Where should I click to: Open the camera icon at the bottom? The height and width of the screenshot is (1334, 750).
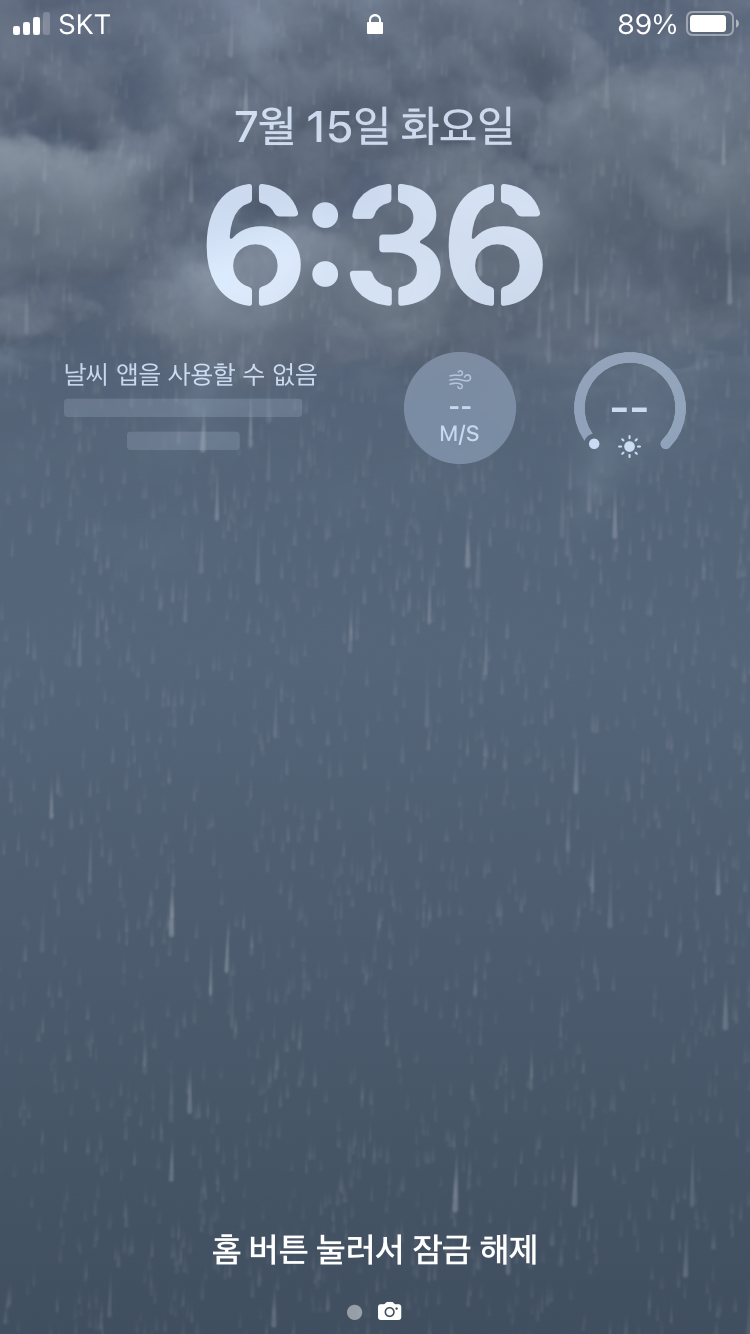click(x=389, y=1311)
